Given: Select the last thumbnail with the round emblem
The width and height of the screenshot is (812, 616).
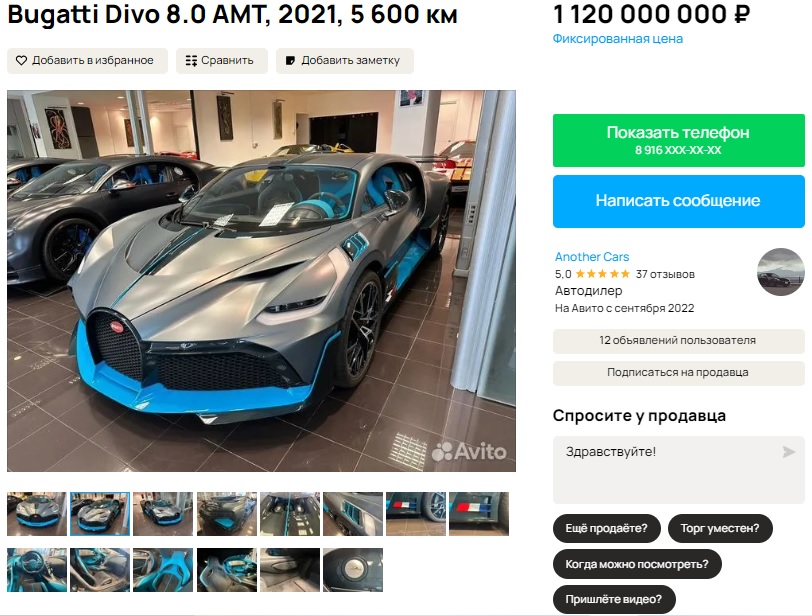Looking at the screenshot, I should click(352, 570).
